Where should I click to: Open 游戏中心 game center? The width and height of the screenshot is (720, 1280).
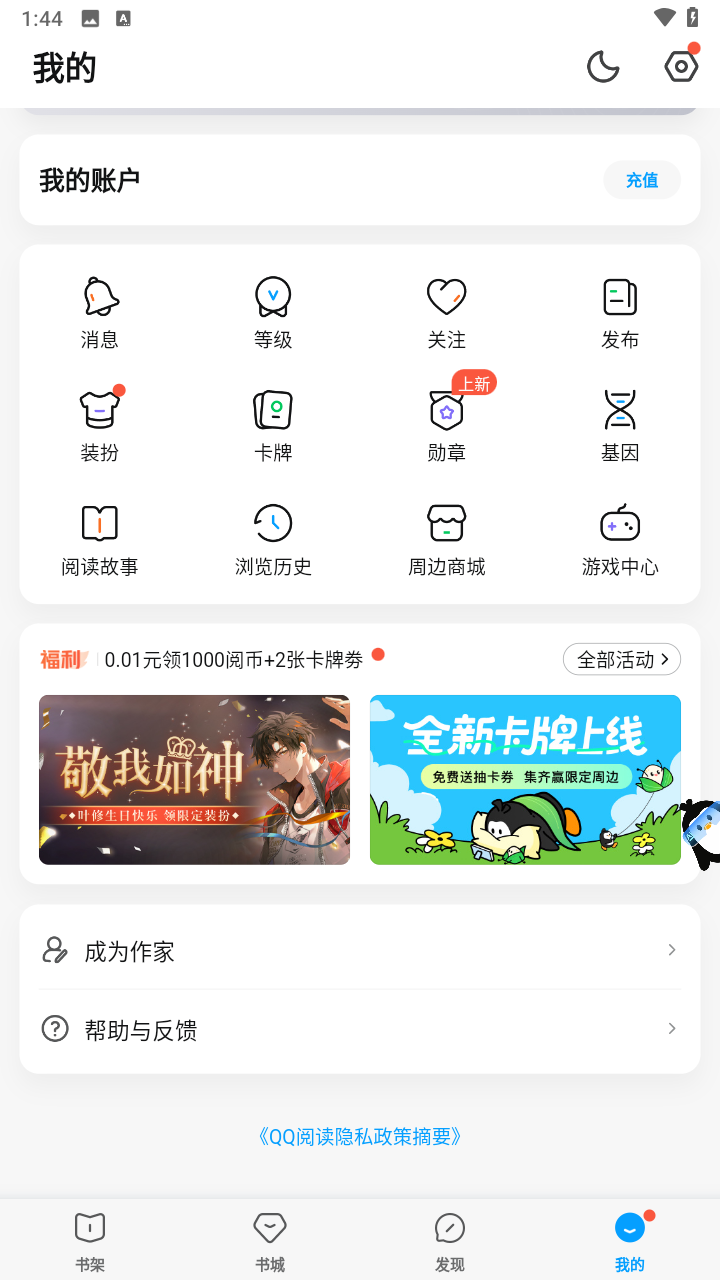tap(620, 539)
